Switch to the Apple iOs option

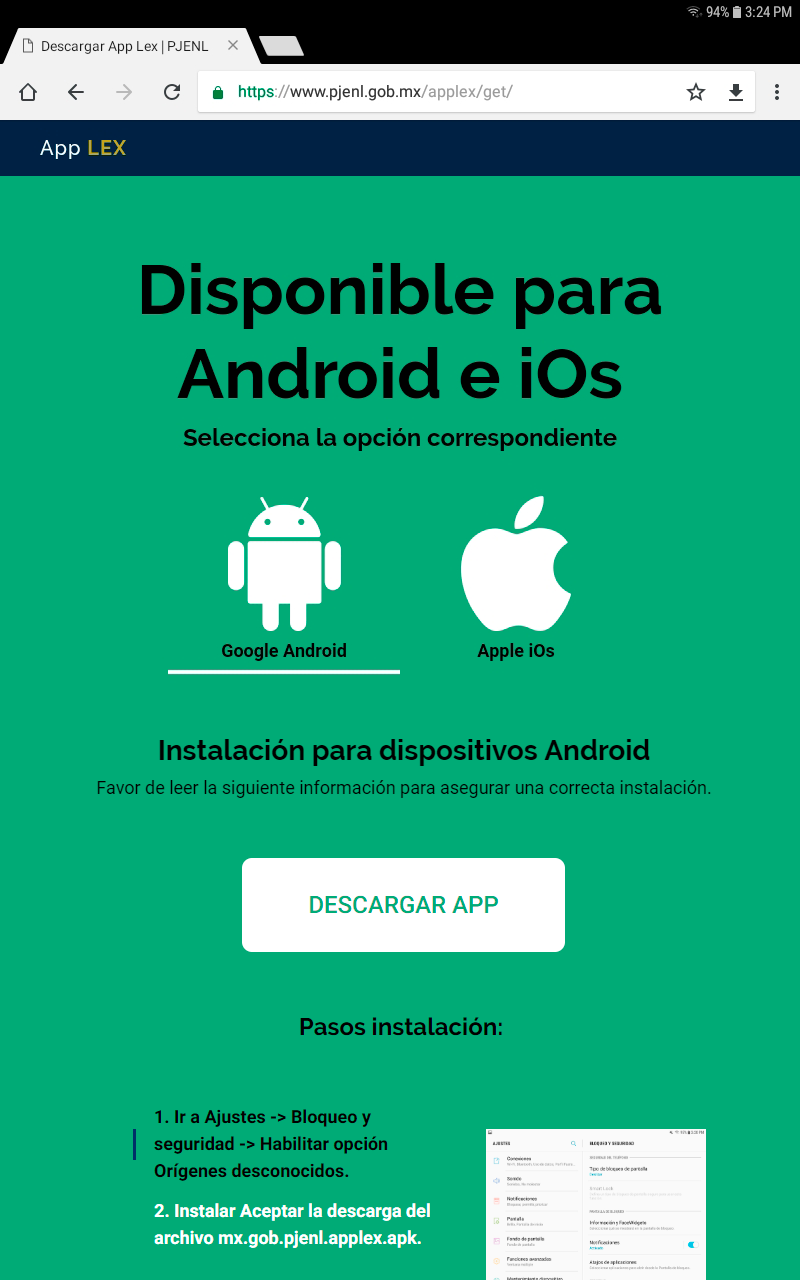515,580
